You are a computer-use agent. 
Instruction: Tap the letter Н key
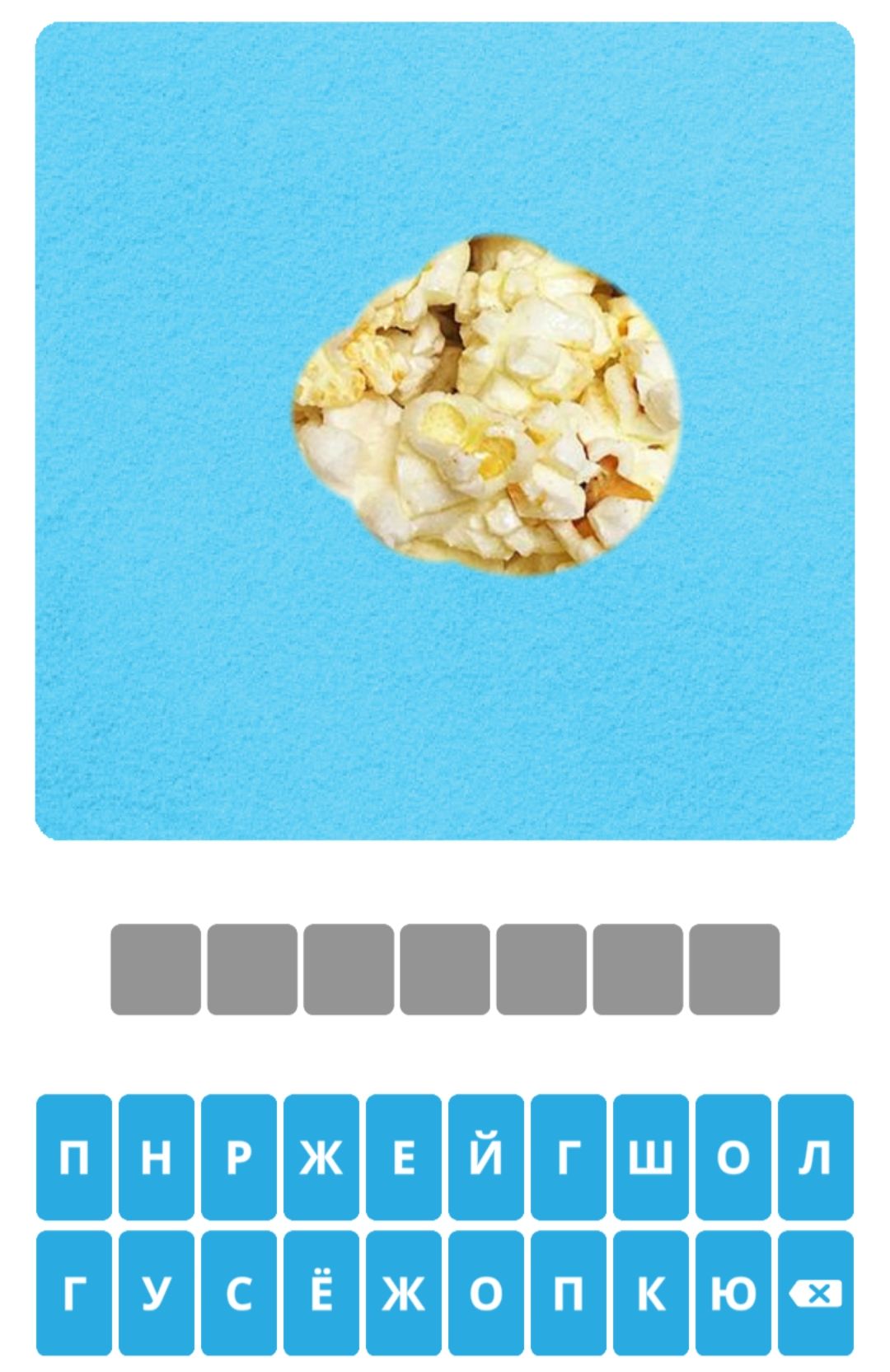point(157,1157)
